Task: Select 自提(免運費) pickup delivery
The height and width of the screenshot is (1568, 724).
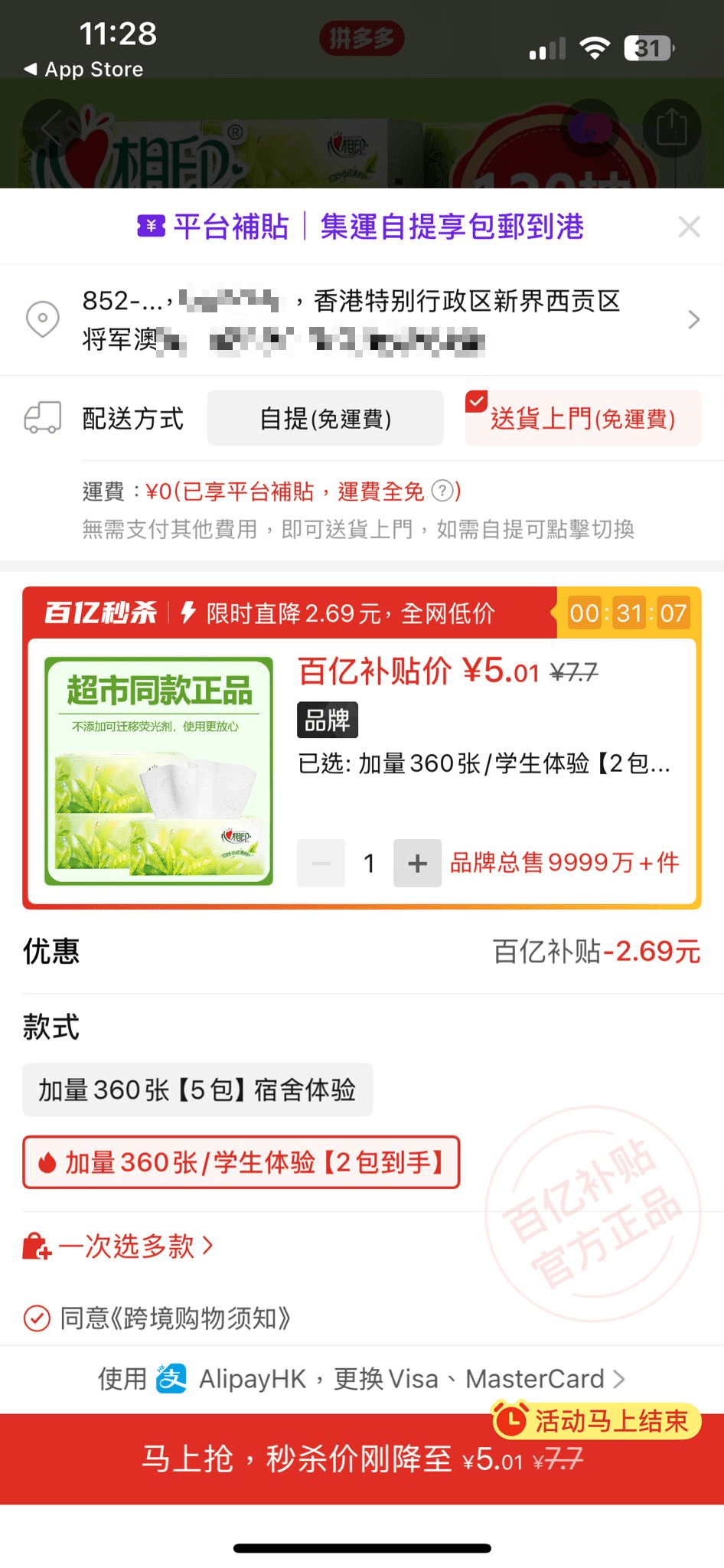Action: pyautogui.click(x=325, y=419)
